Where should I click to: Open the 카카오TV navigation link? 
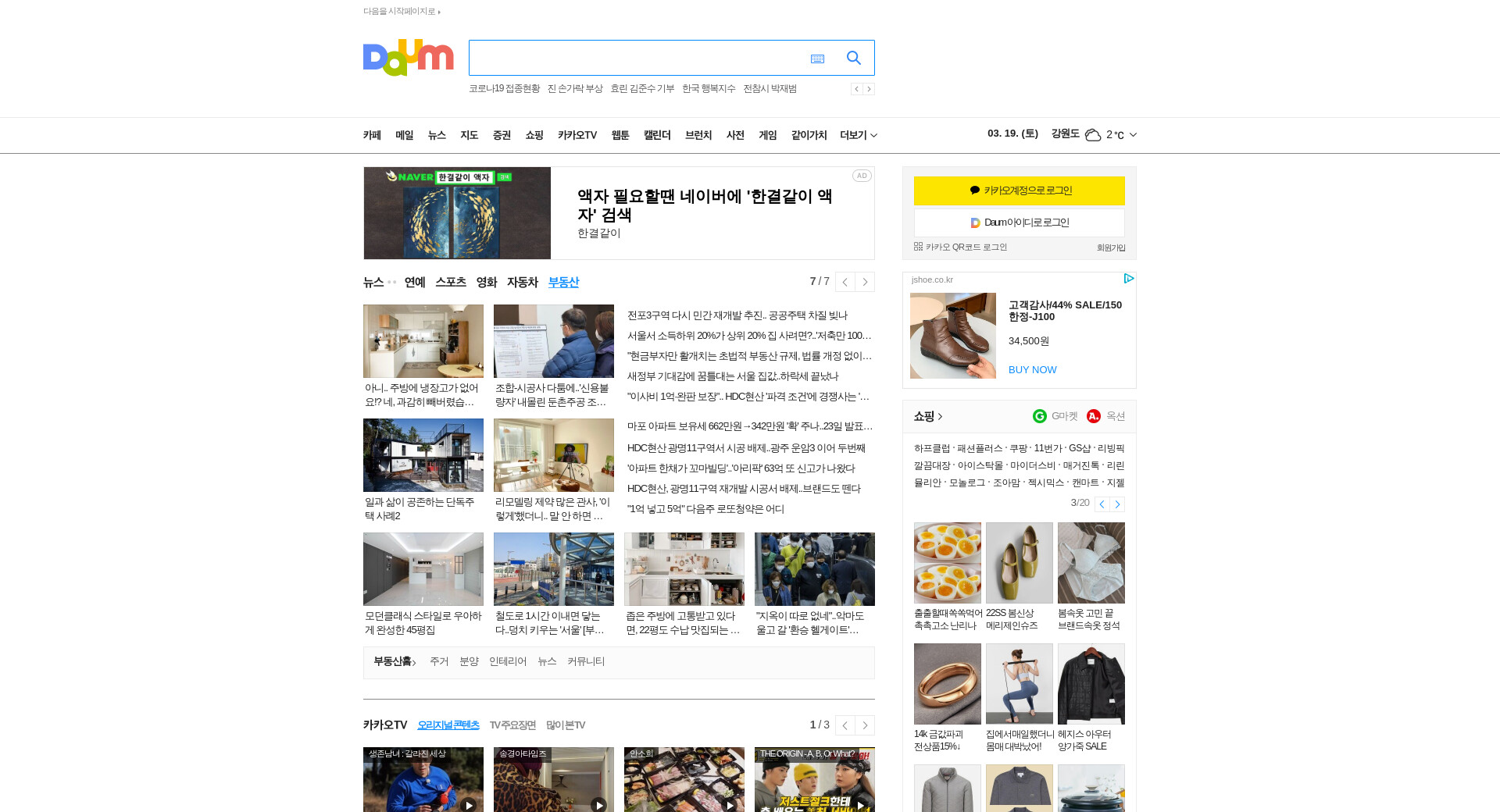[577, 135]
